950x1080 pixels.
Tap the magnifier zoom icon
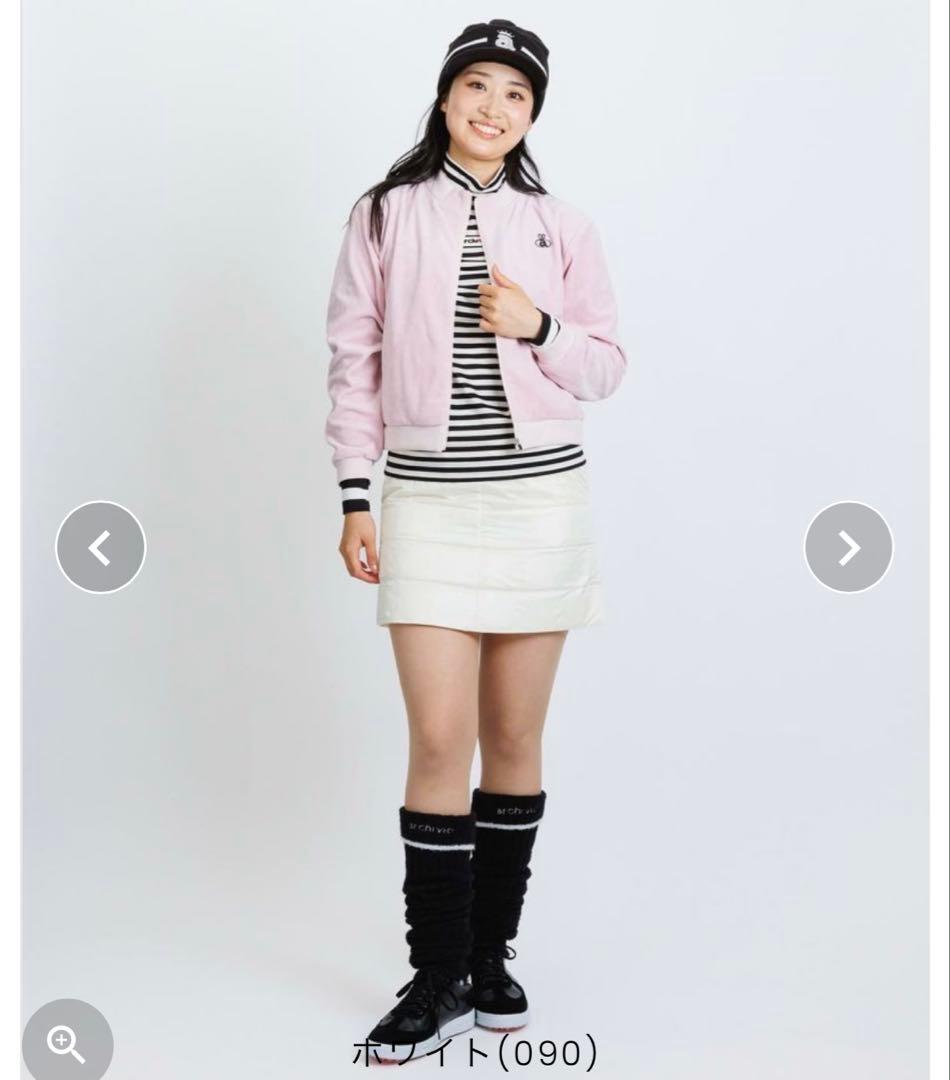coord(66,1044)
